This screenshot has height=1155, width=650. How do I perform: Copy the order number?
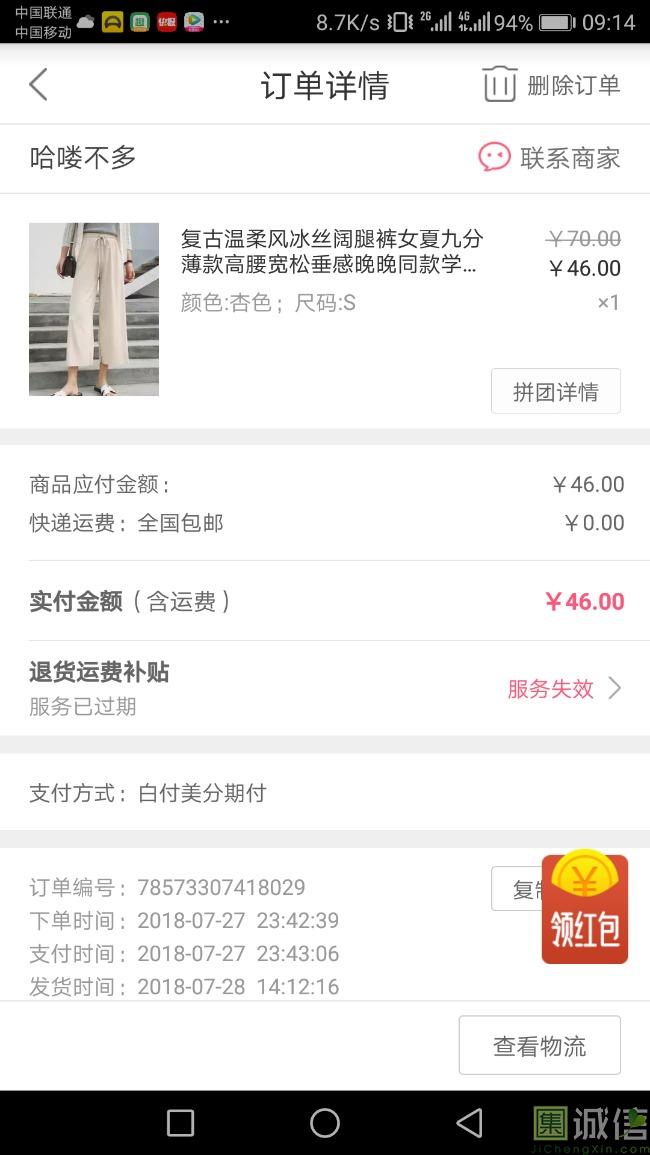(516, 888)
